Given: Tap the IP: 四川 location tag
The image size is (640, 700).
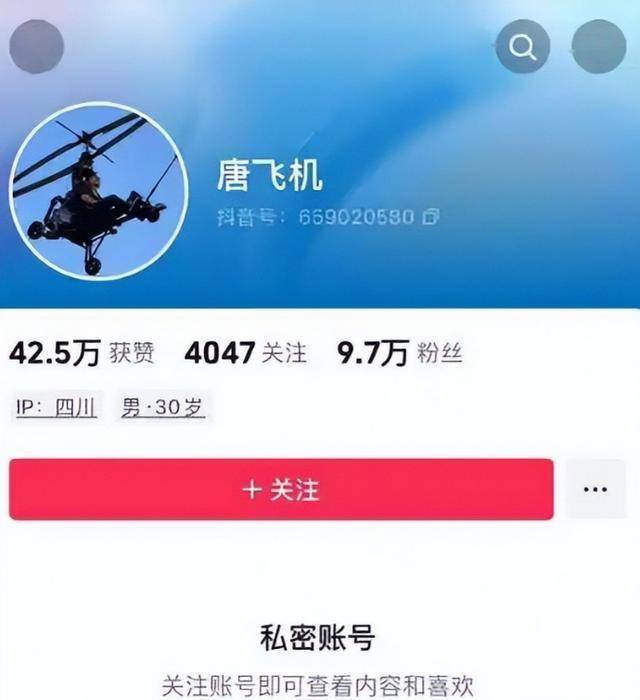Looking at the screenshot, I should (x=56, y=408).
